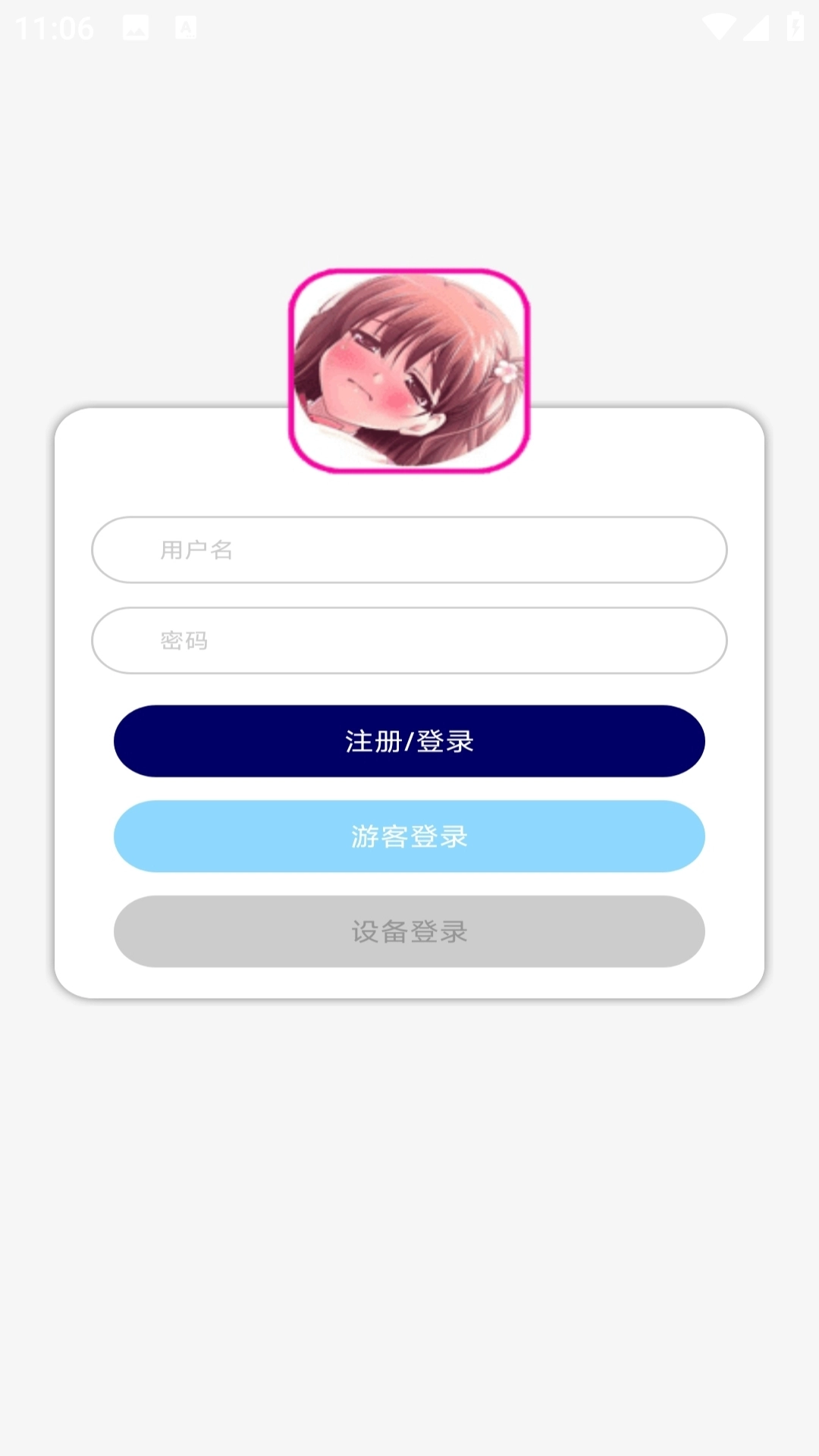Screen dimensions: 819x1456
Task: Tap the gray device login bar
Action: point(409,932)
